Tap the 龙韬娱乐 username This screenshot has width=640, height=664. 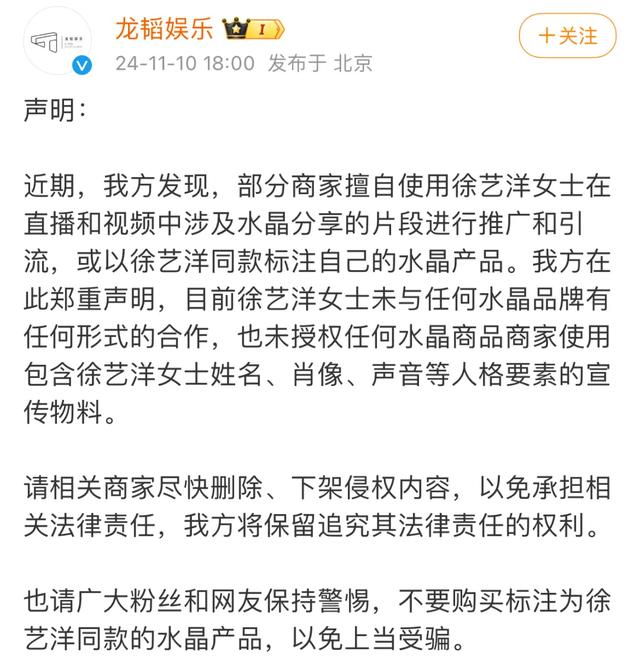pos(164,29)
